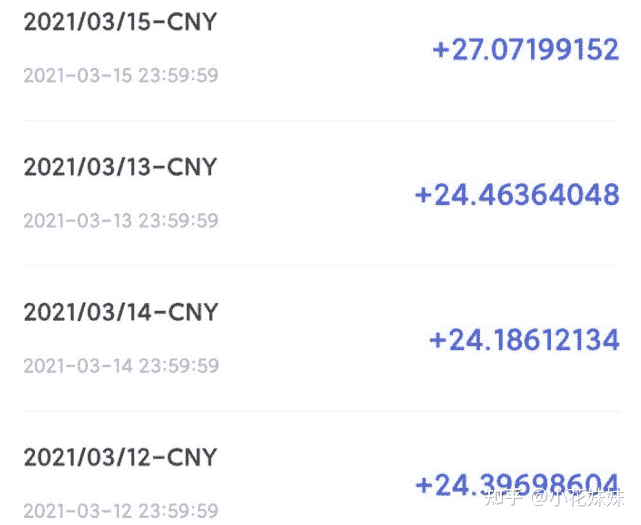Select the 2021/03/12-CNY transaction row

click(120, 458)
